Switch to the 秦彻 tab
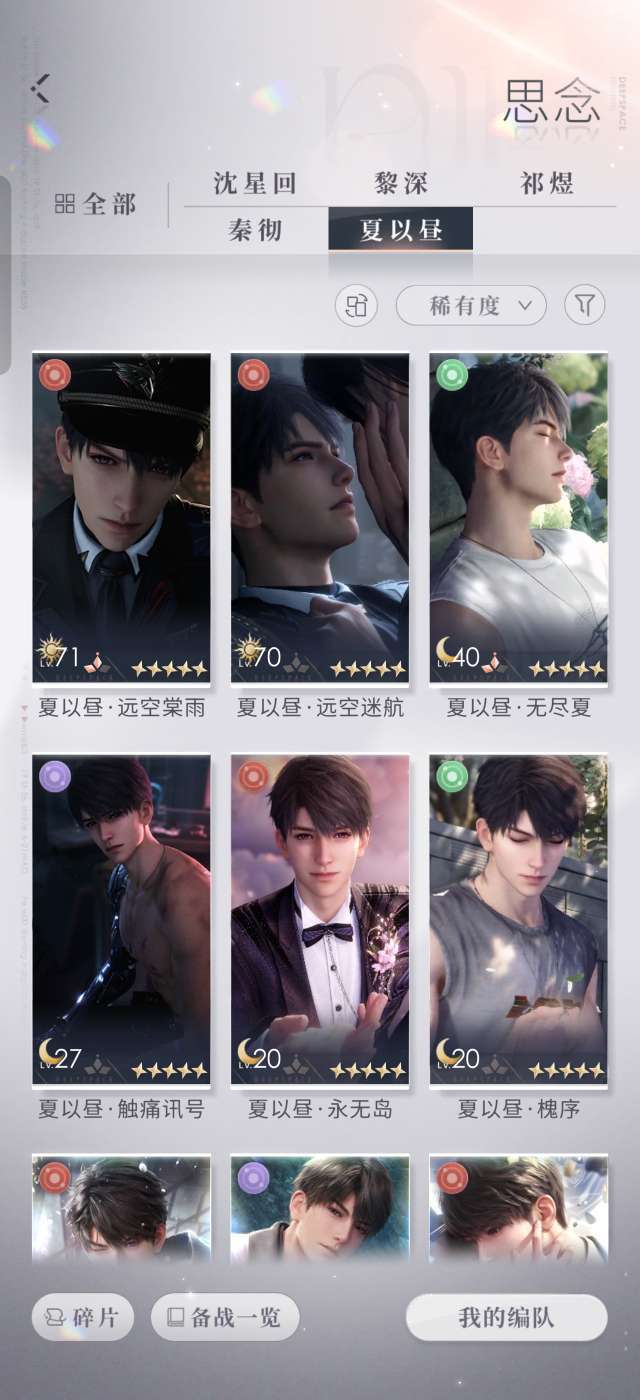 click(255, 230)
